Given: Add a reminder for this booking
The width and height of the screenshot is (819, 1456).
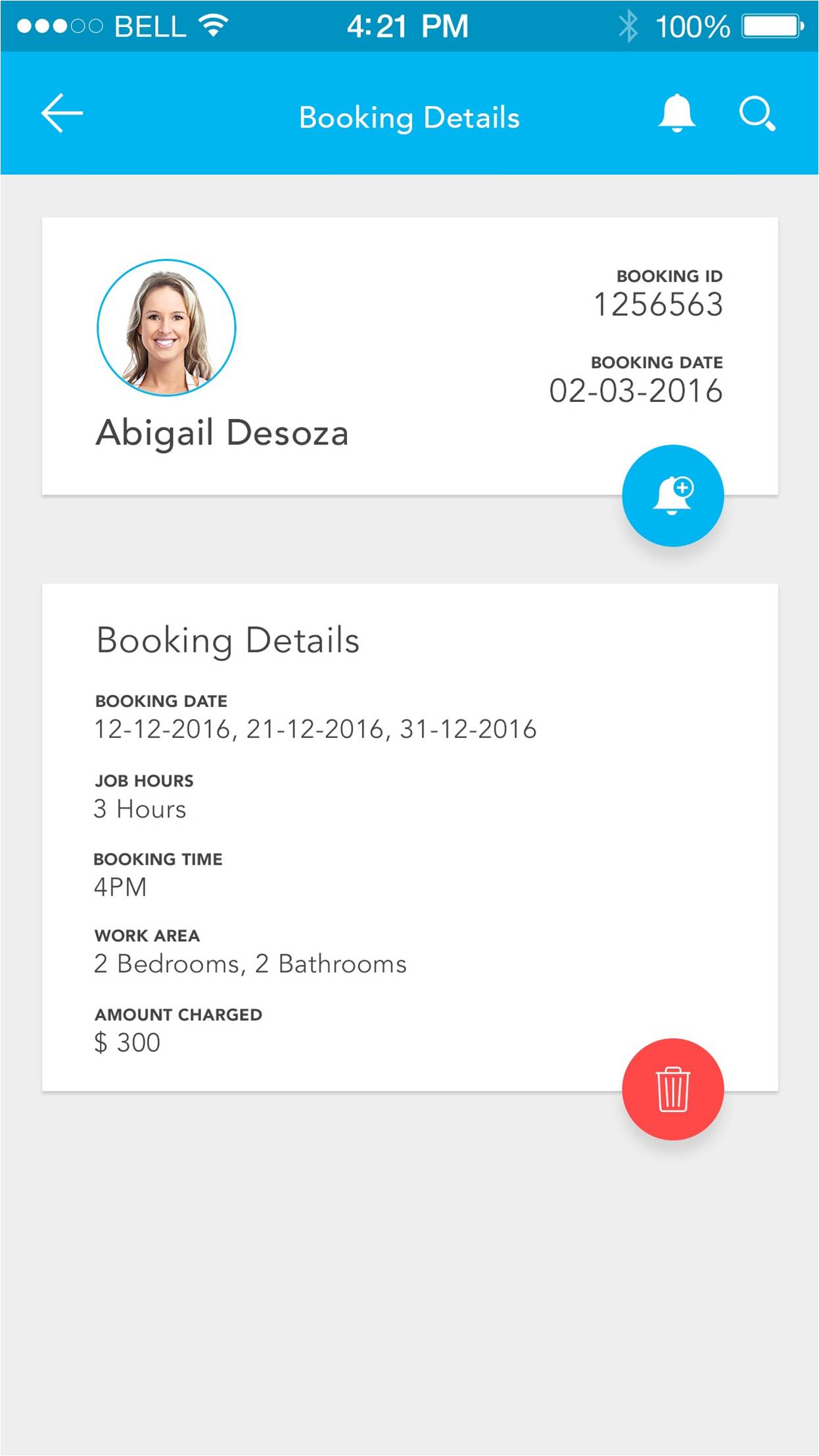Looking at the screenshot, I should 672,496.
